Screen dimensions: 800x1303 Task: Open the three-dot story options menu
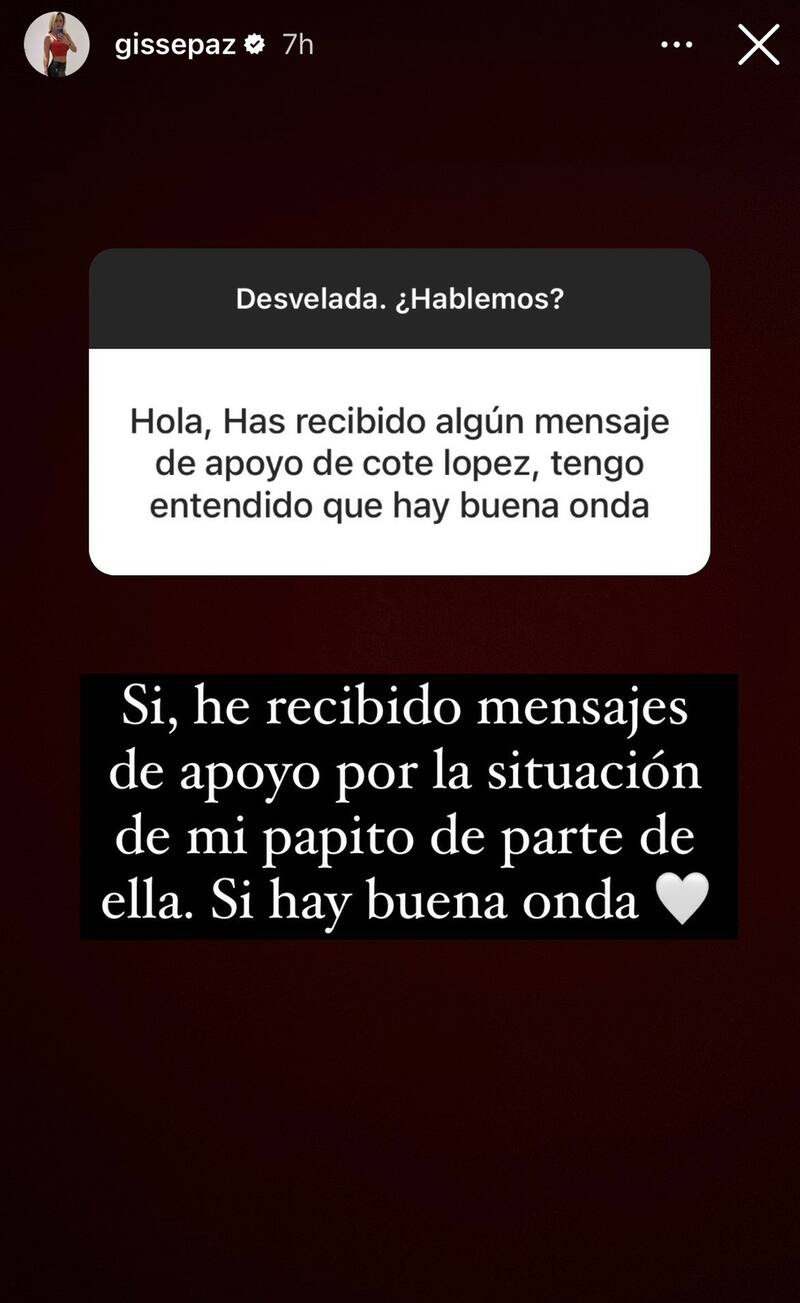[677, 45]
